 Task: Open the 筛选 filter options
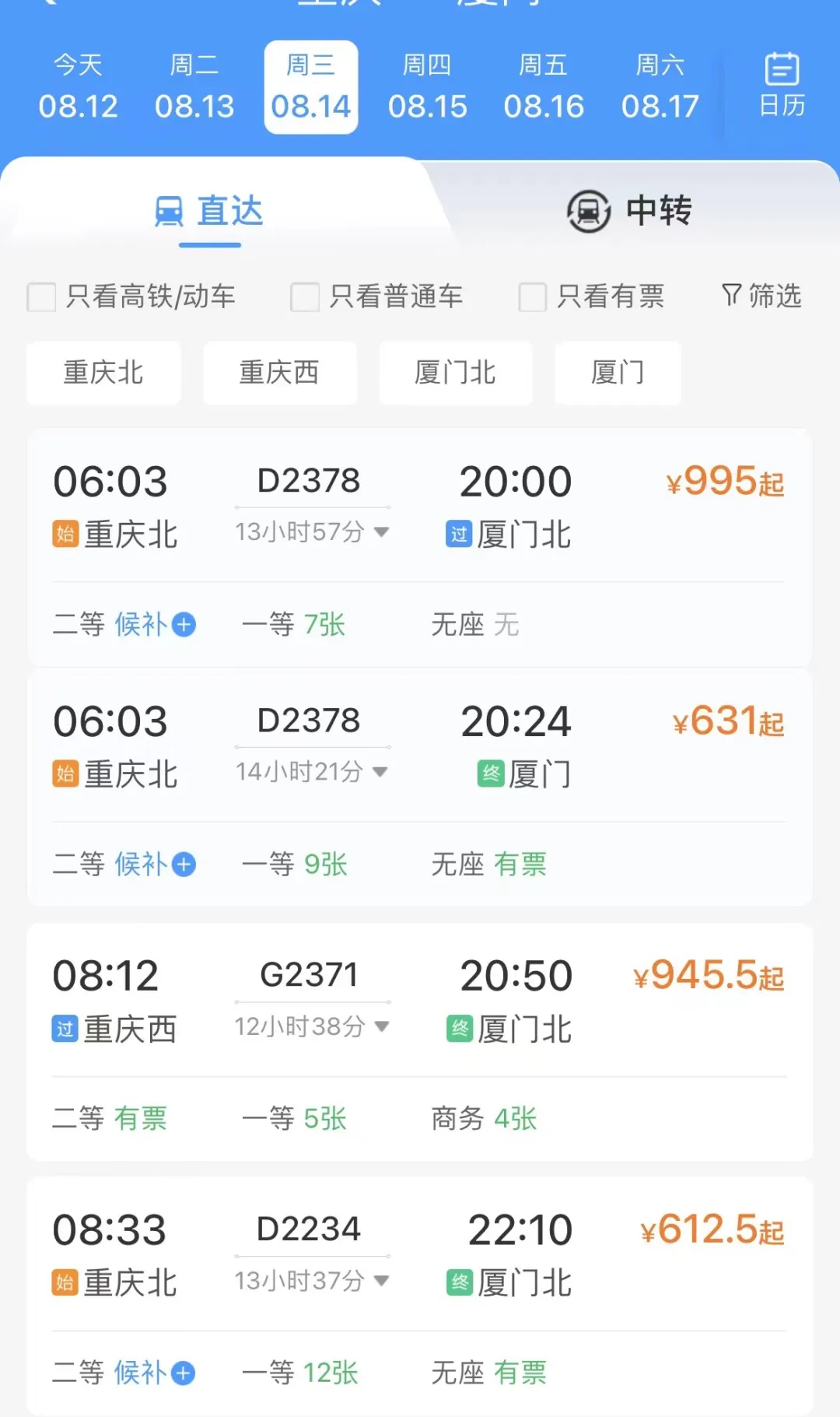click(x=761, y=296)
